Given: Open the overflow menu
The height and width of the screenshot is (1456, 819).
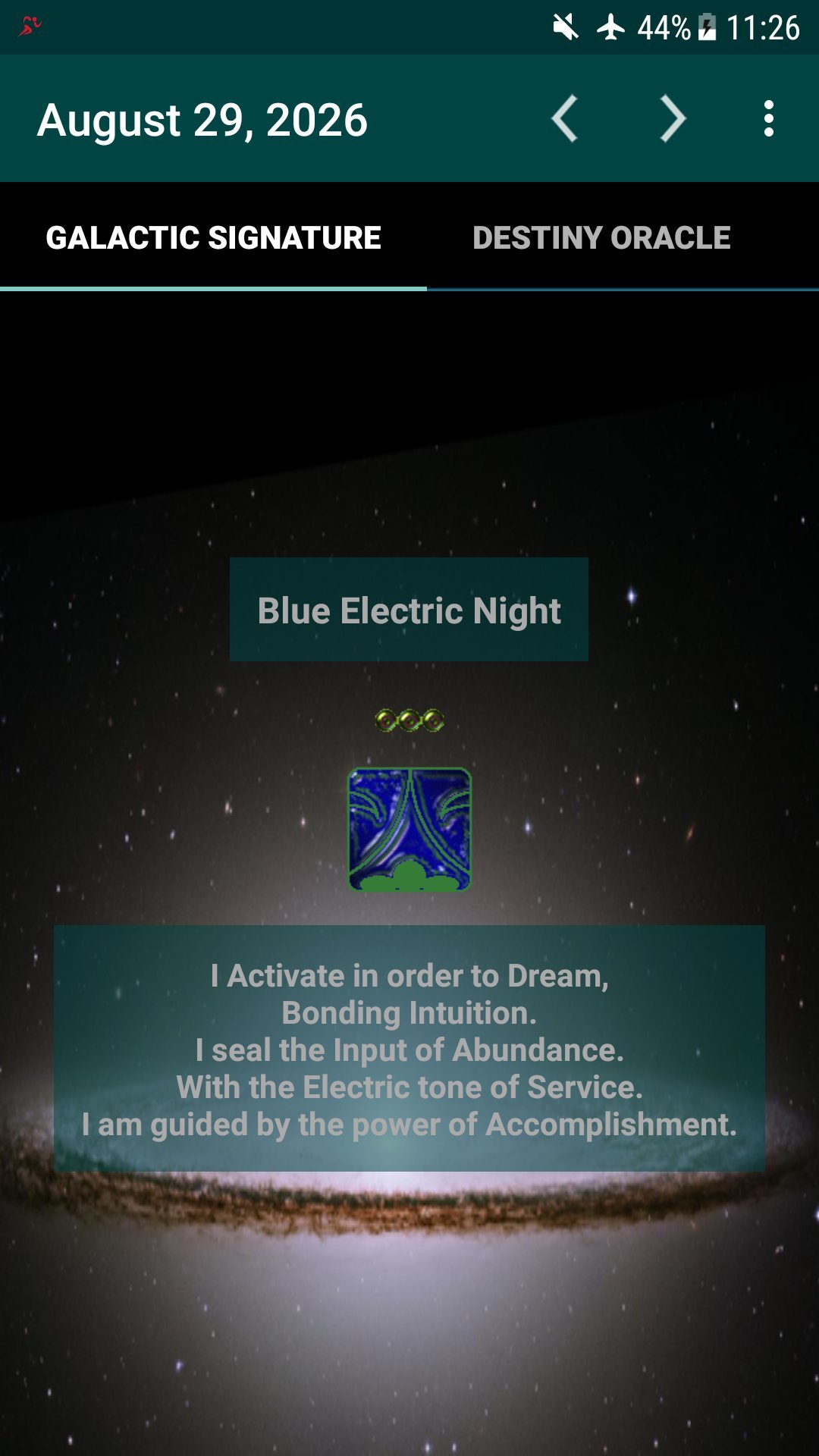Looking at the screenshot, I should (x=769, y=119).
